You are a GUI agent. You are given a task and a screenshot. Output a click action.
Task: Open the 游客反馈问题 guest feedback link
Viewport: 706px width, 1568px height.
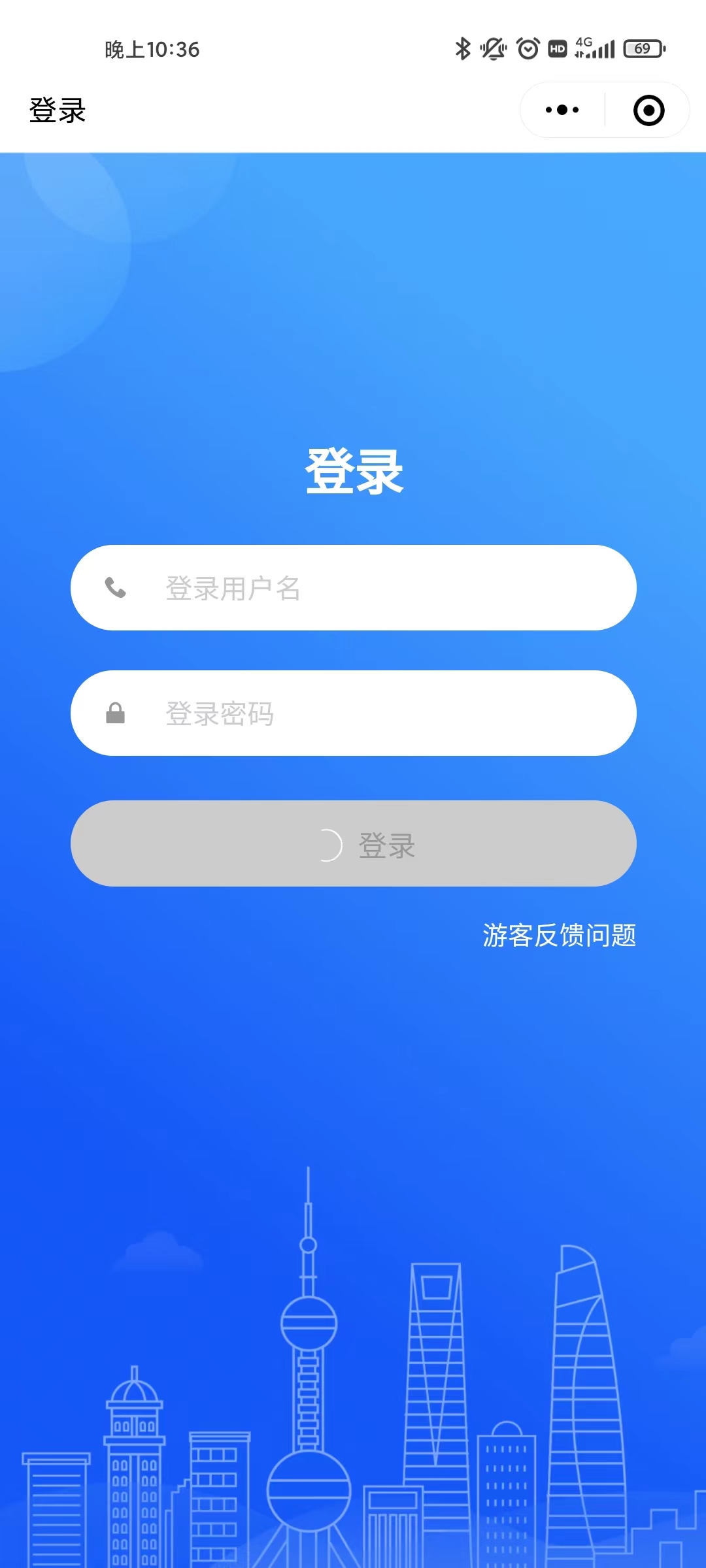coord(559,936)
